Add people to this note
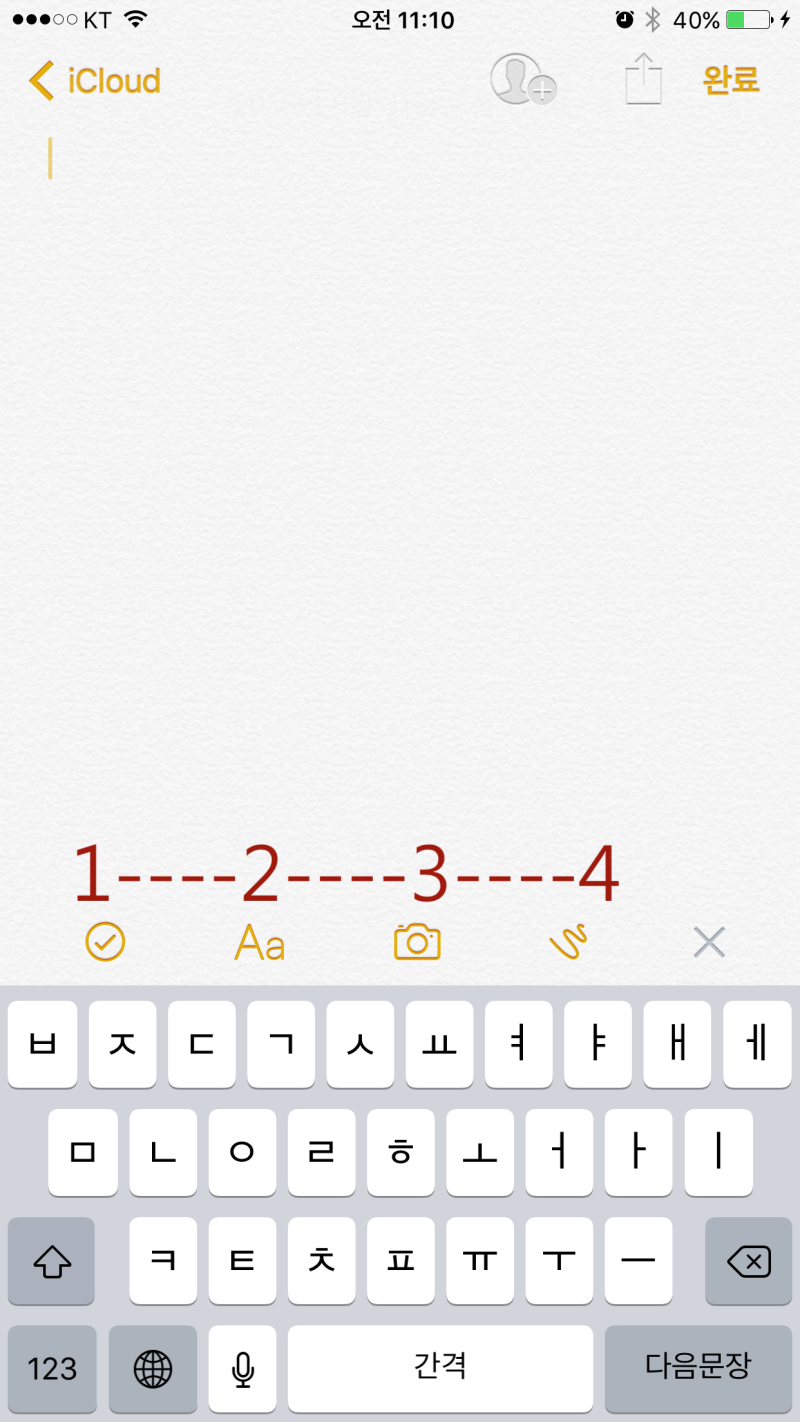 (523, 78)
